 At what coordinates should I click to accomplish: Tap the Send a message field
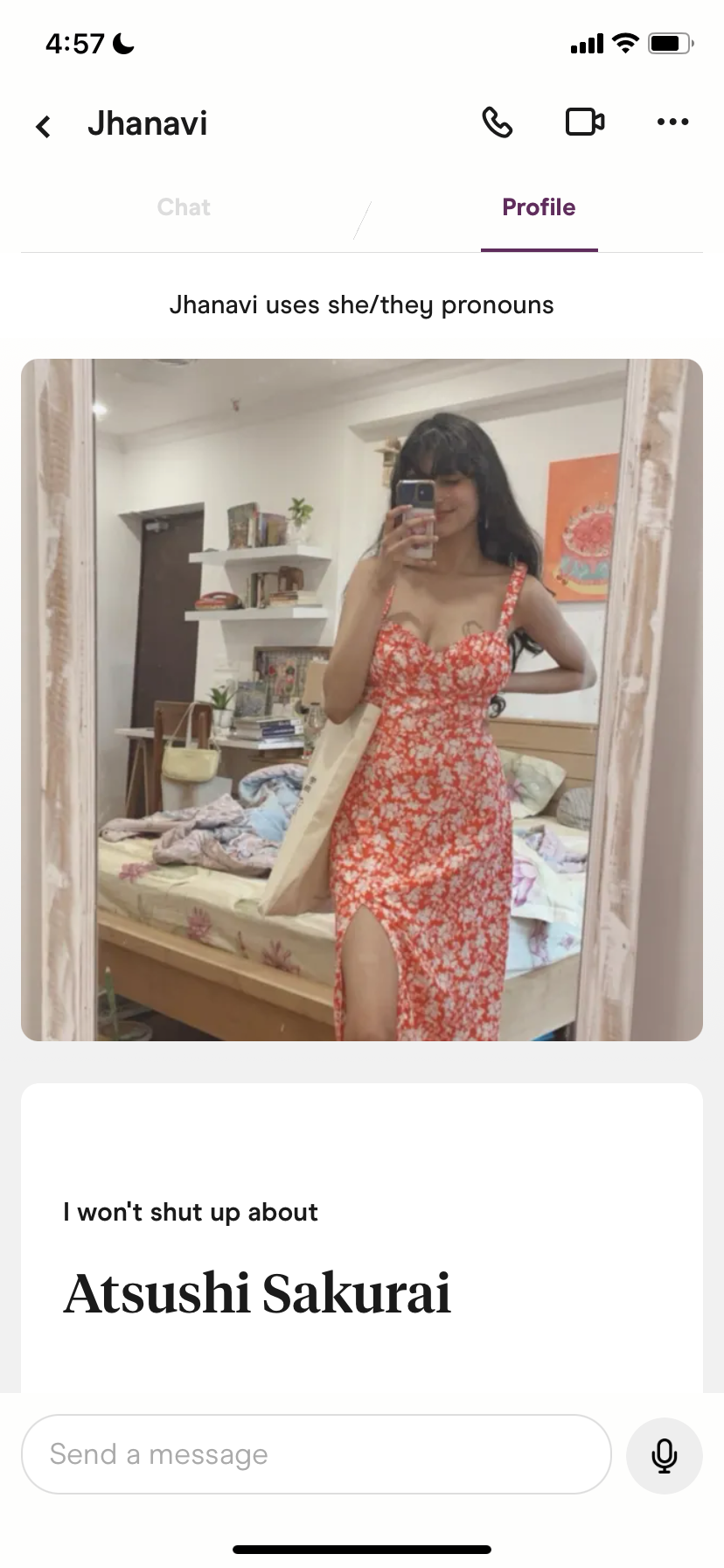click(316, 1453)
